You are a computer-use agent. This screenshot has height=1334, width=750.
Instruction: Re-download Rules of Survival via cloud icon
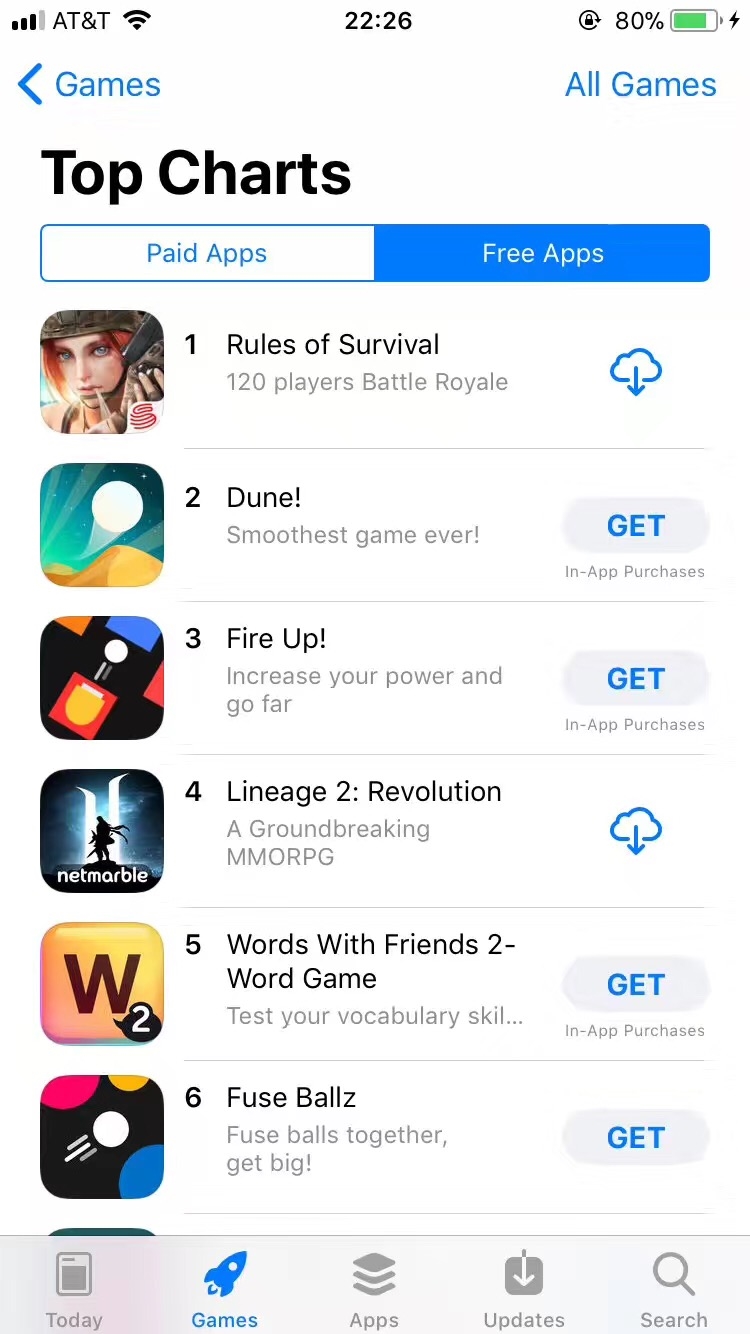pyautogui.click(x=635, y=372)
